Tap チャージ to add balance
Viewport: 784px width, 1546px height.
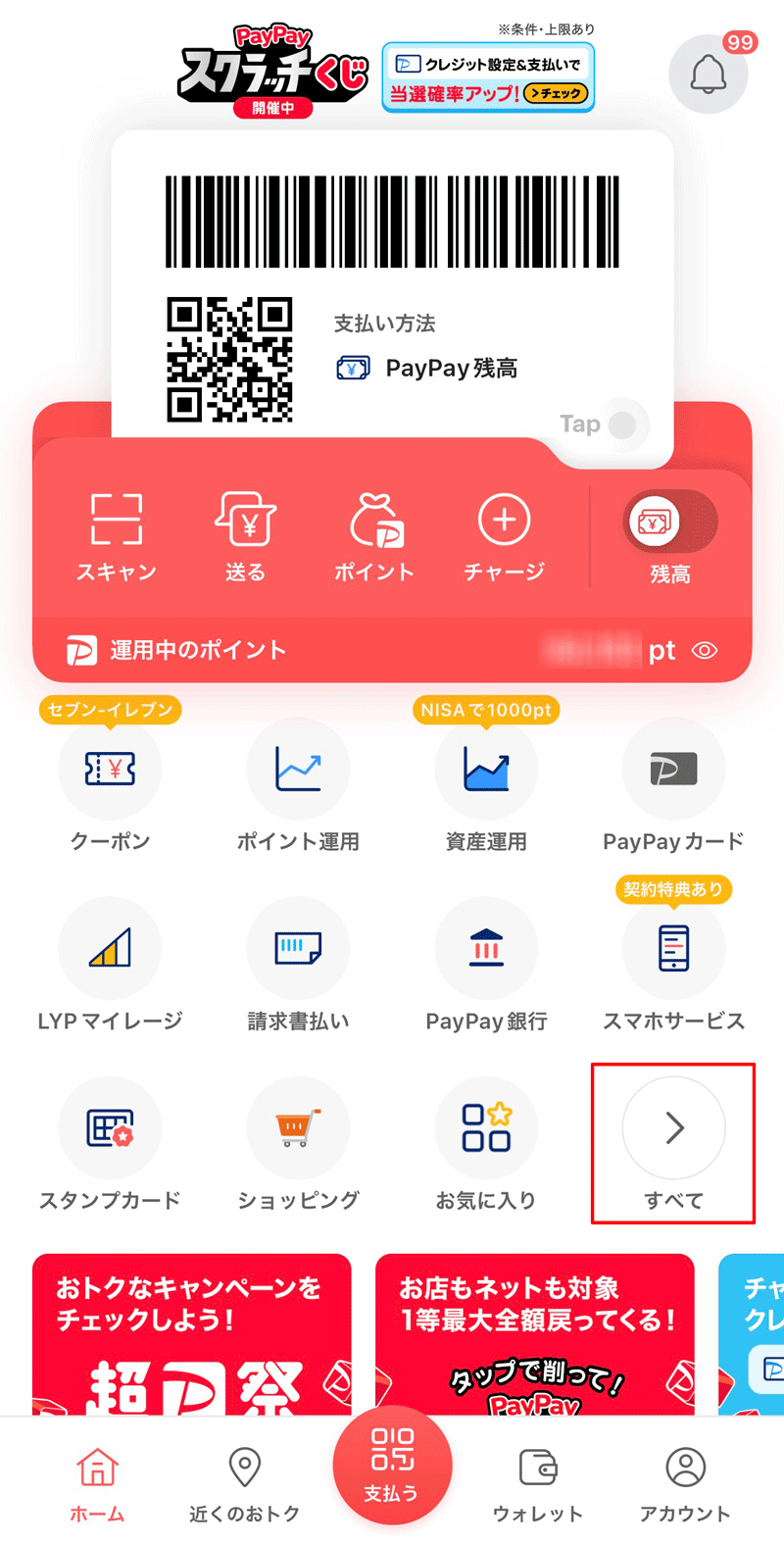click(x=504, y=537)
